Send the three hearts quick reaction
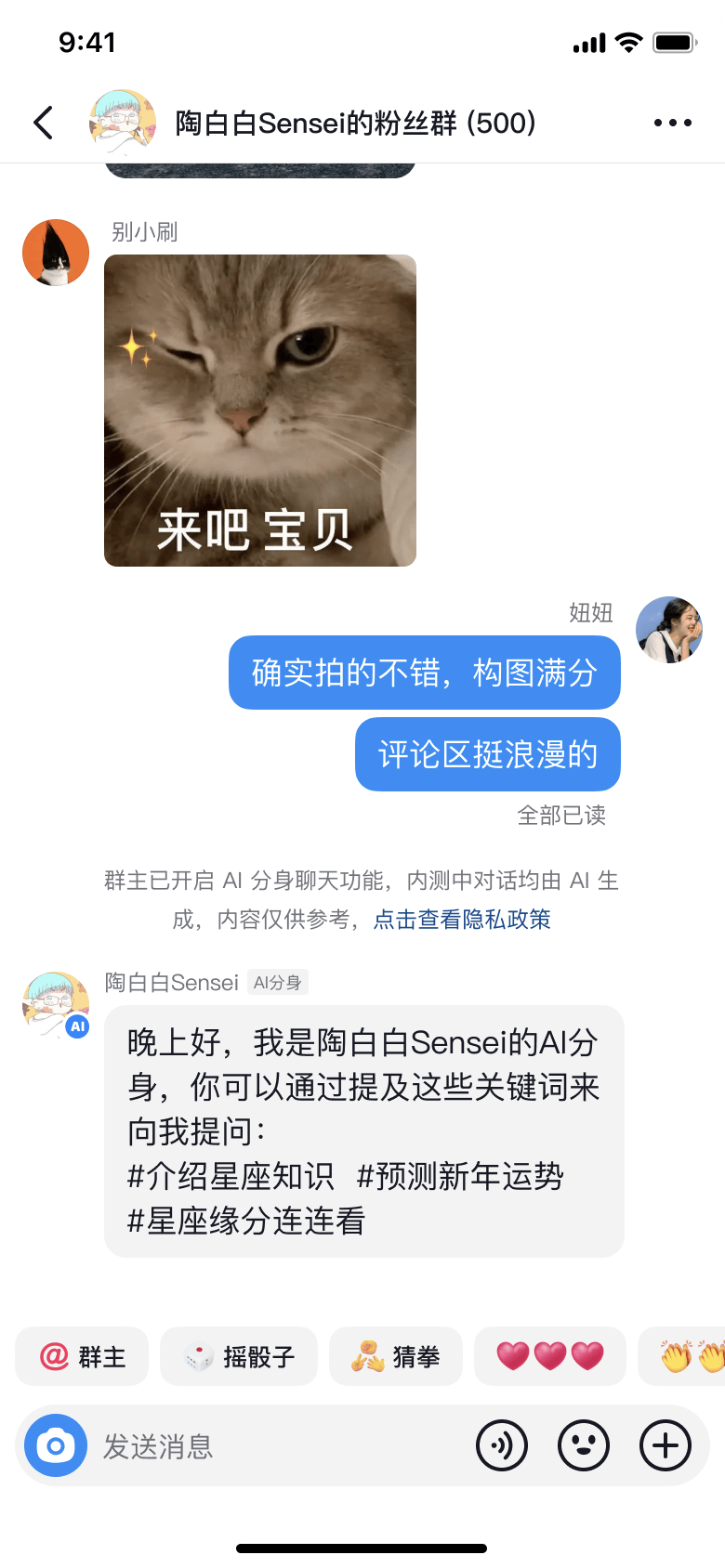 point(550,1357)
